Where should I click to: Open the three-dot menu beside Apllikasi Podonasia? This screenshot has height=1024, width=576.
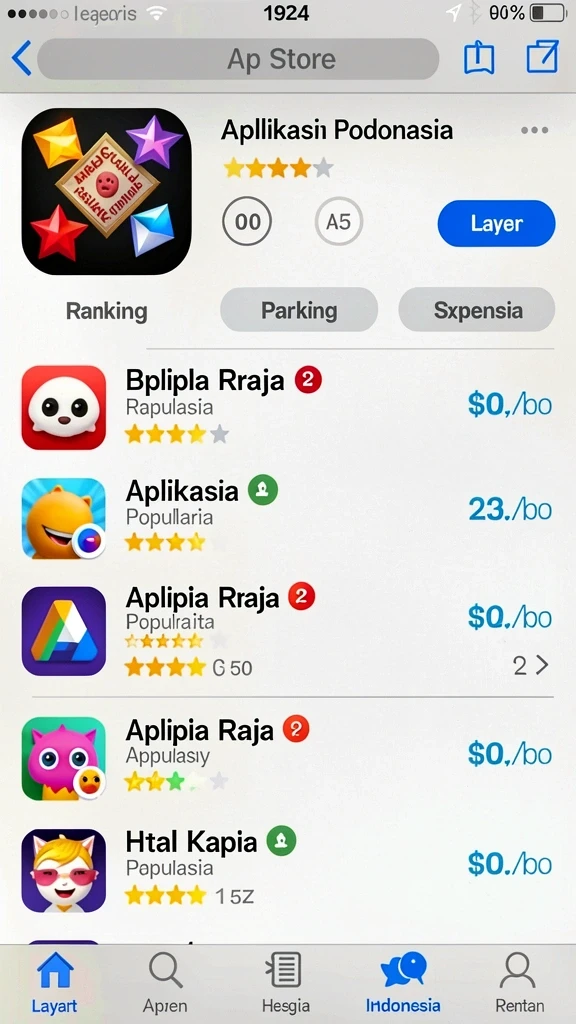(535, 130)
